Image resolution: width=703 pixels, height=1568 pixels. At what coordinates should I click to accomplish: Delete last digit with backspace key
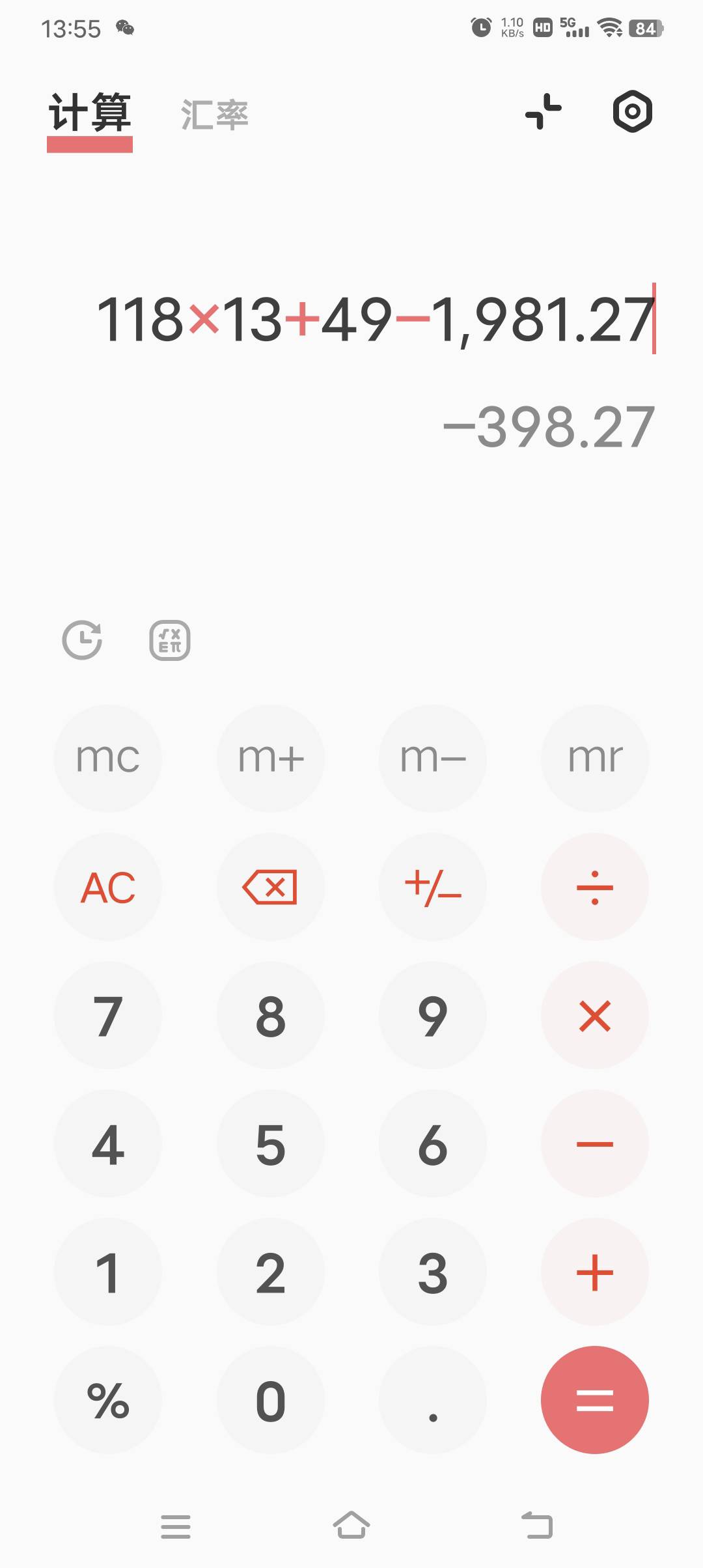pyautogui.click(x=271, y=887)
